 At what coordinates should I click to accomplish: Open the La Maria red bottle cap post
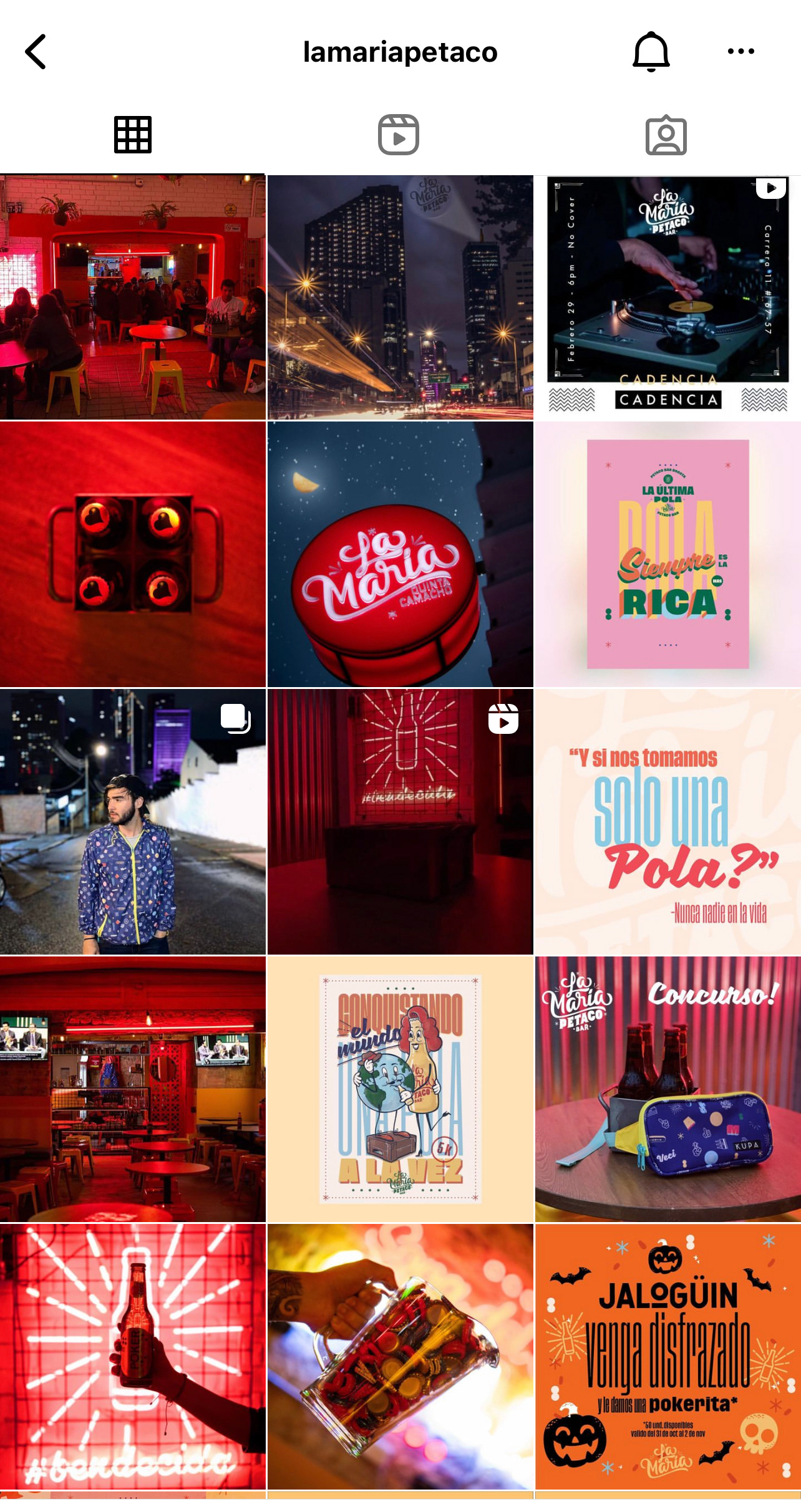(x=400, y=554)
